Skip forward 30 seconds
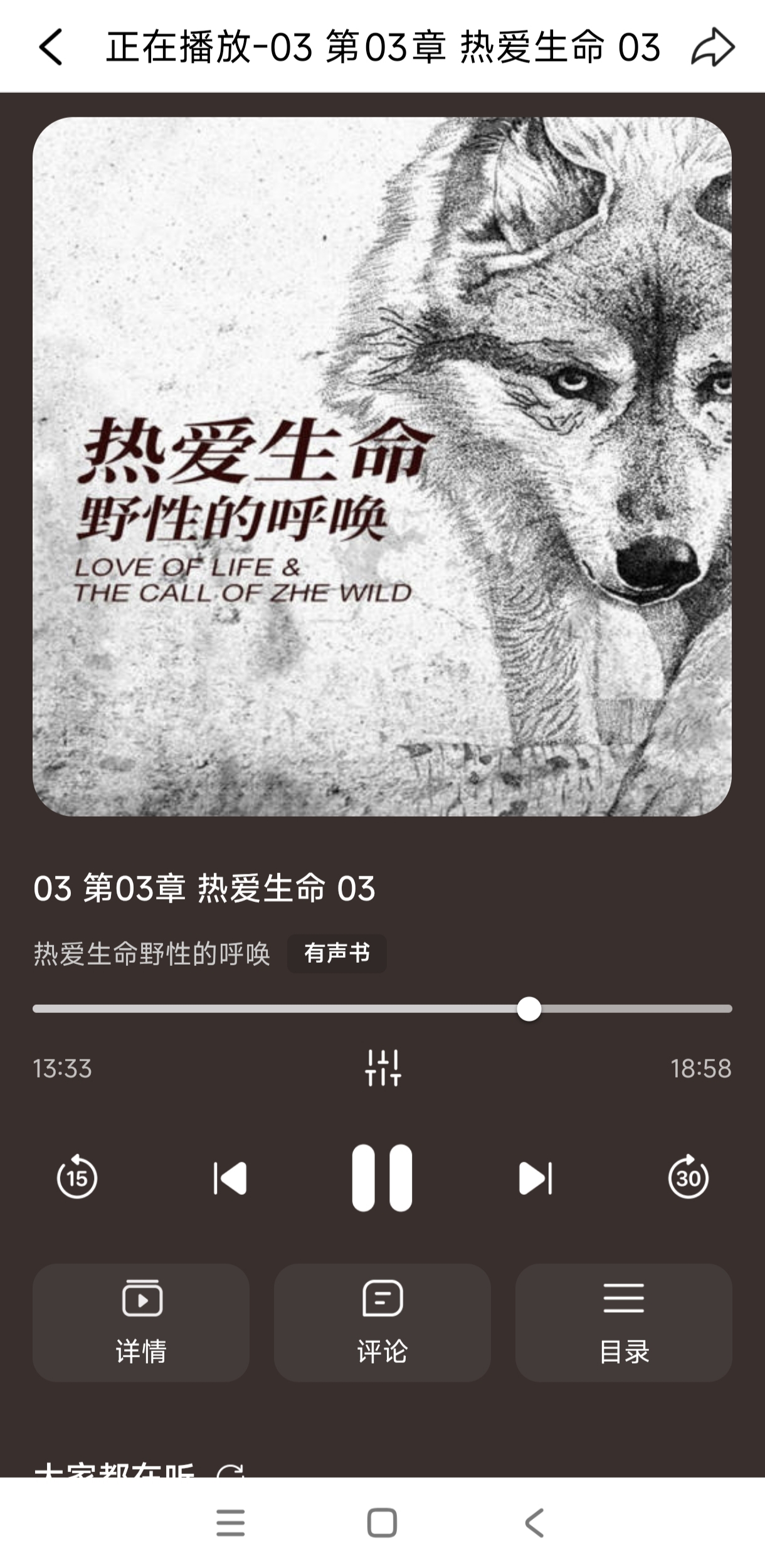The height and width of the screenshot is (1568, 765). click(x=688, y=1177)
